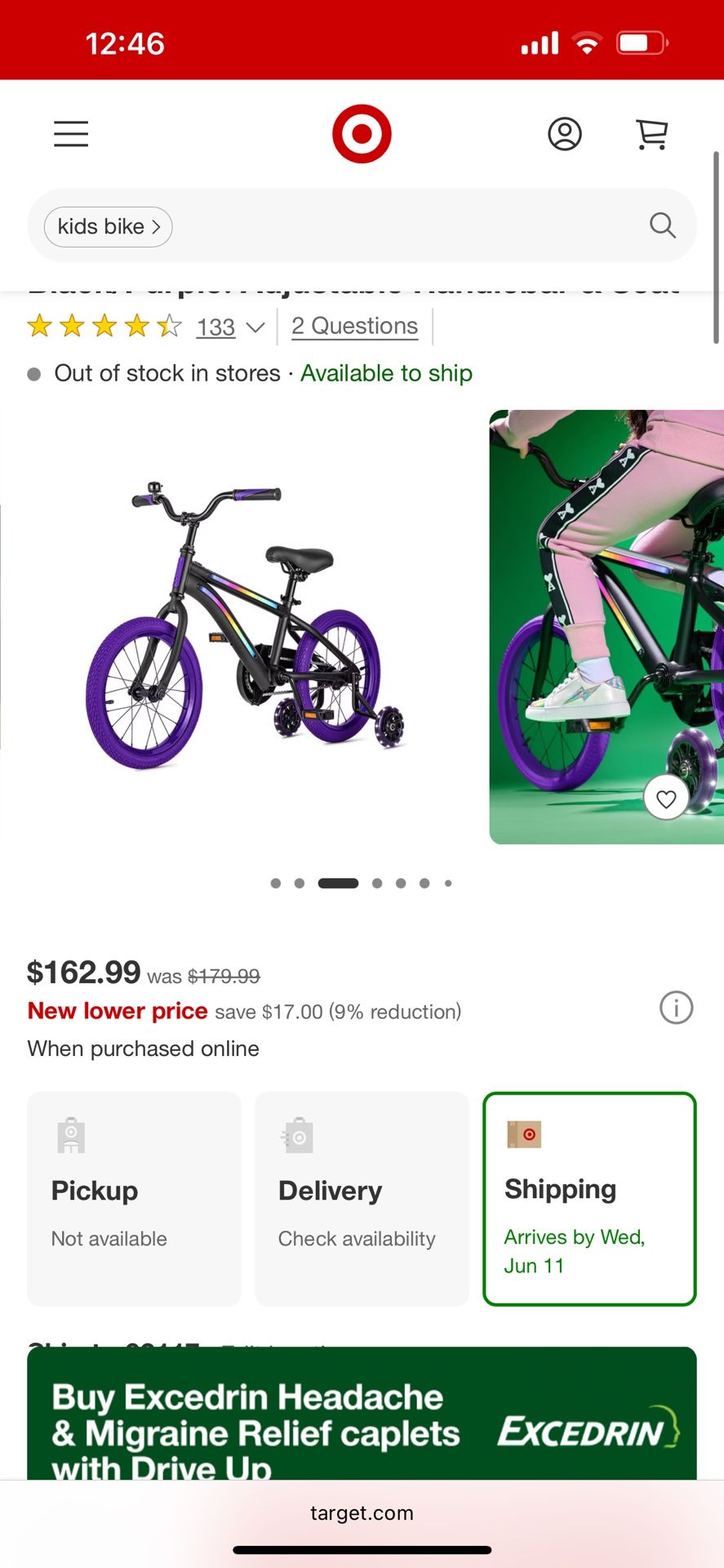Open the hamburger navigation menu
The height and width of the screenshot is (1568, 724).
coord(70,133)
